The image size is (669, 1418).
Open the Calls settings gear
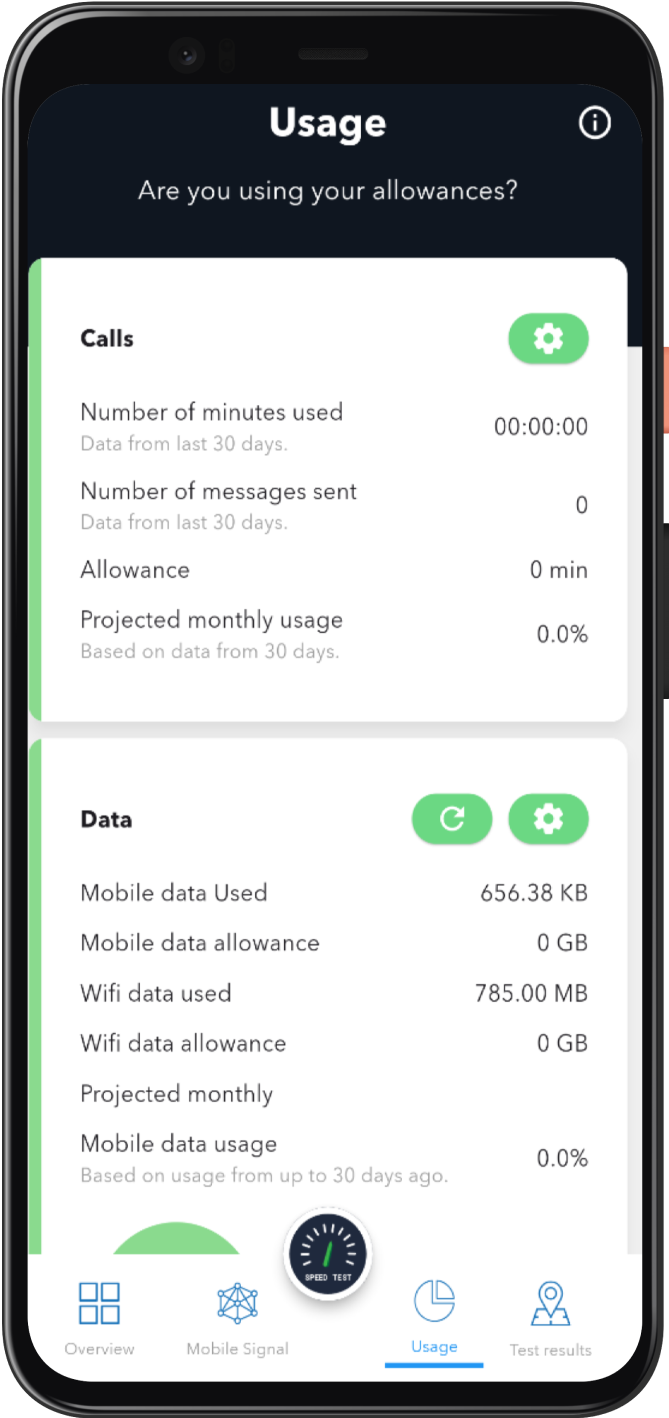(548, 339)
